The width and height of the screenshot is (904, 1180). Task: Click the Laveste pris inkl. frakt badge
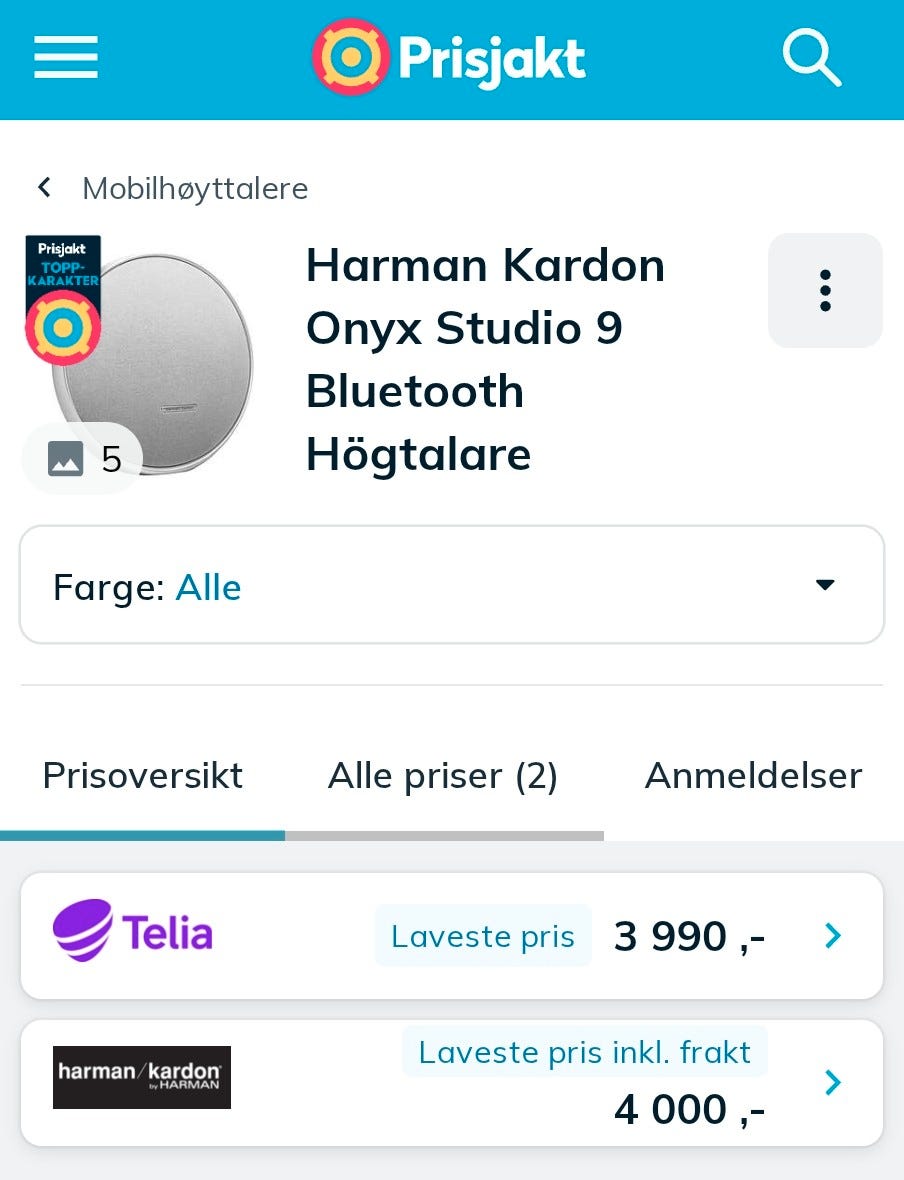pyautogui.click(x=584, y=1052)
